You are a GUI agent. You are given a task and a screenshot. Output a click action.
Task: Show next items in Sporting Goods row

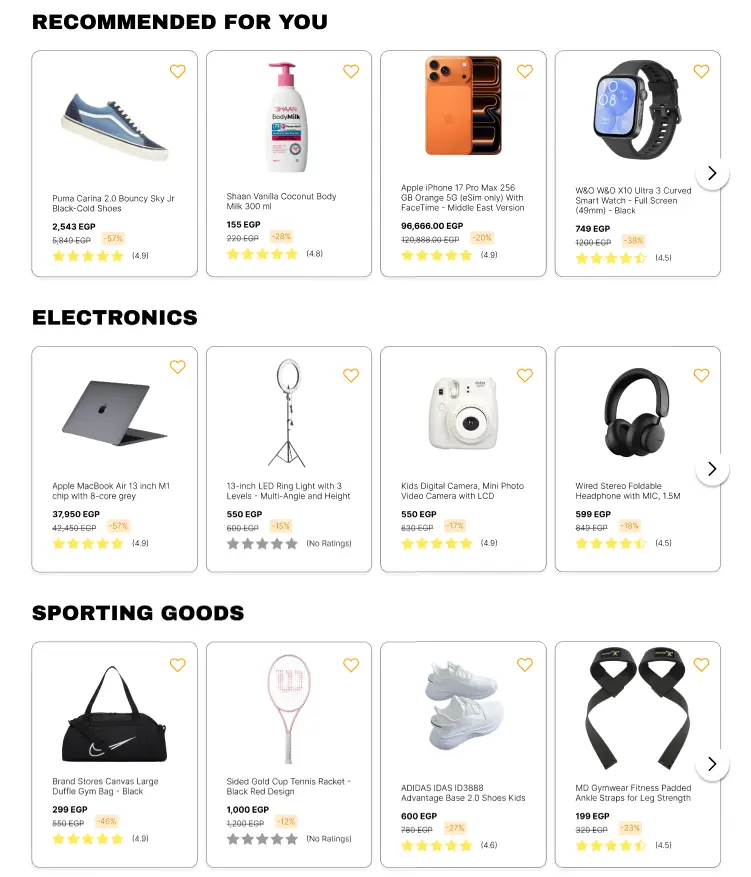(x=712, y=764)
